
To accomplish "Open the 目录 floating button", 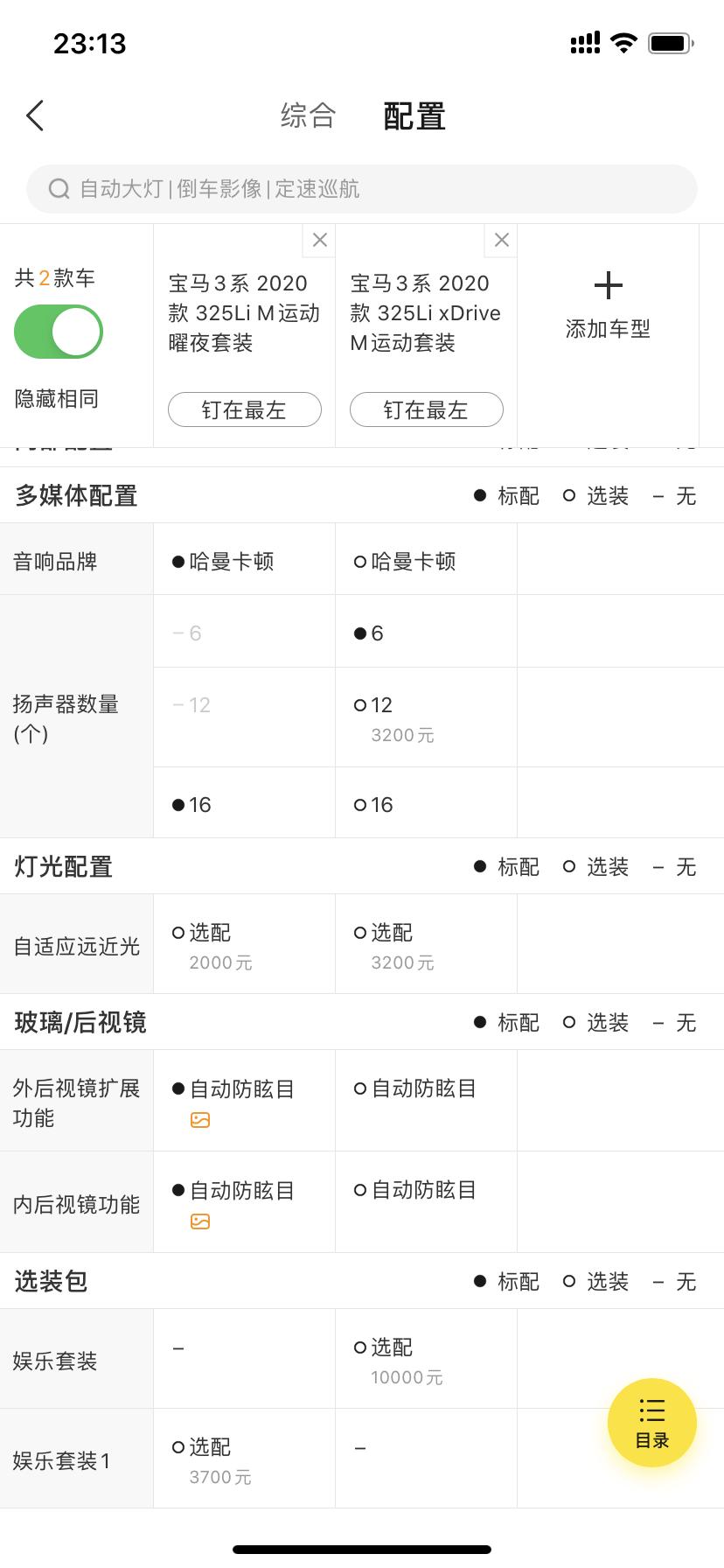I will coord(652,1423).
